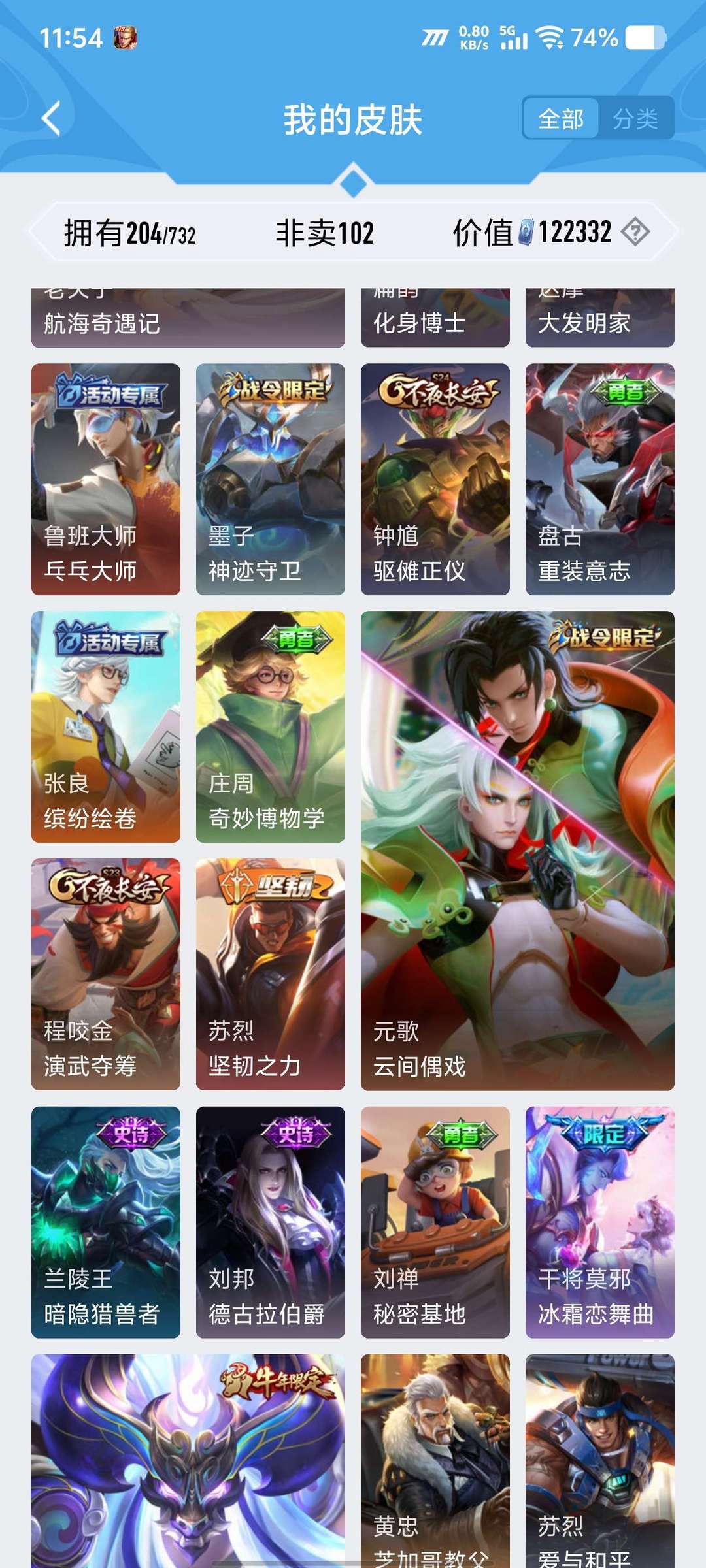The image size is (706, 1568).
Task: Open 干将莫邪 冰霜恋舞曲 skin card
Action: (600, 1222)
